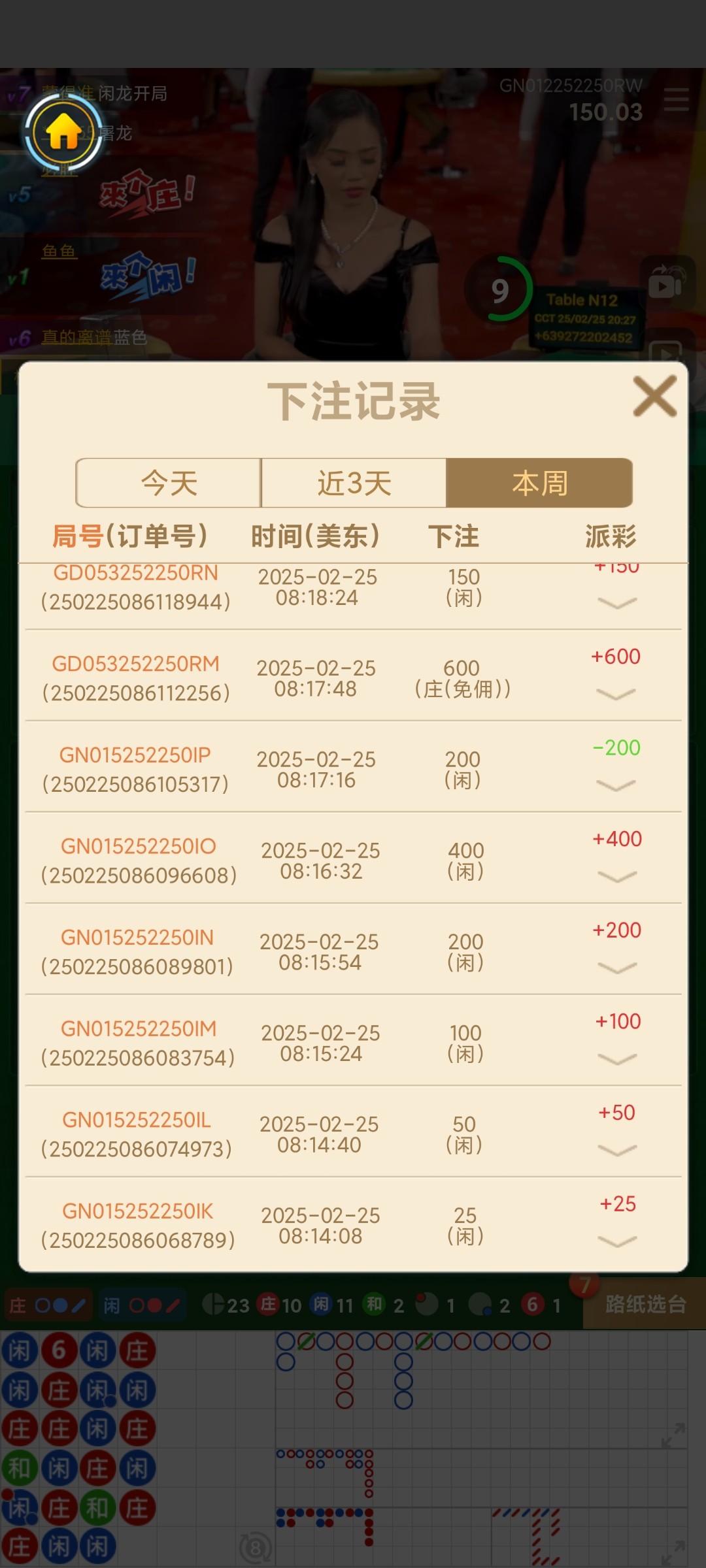Expand details for round GN015252250IP

tap(616, 785)
